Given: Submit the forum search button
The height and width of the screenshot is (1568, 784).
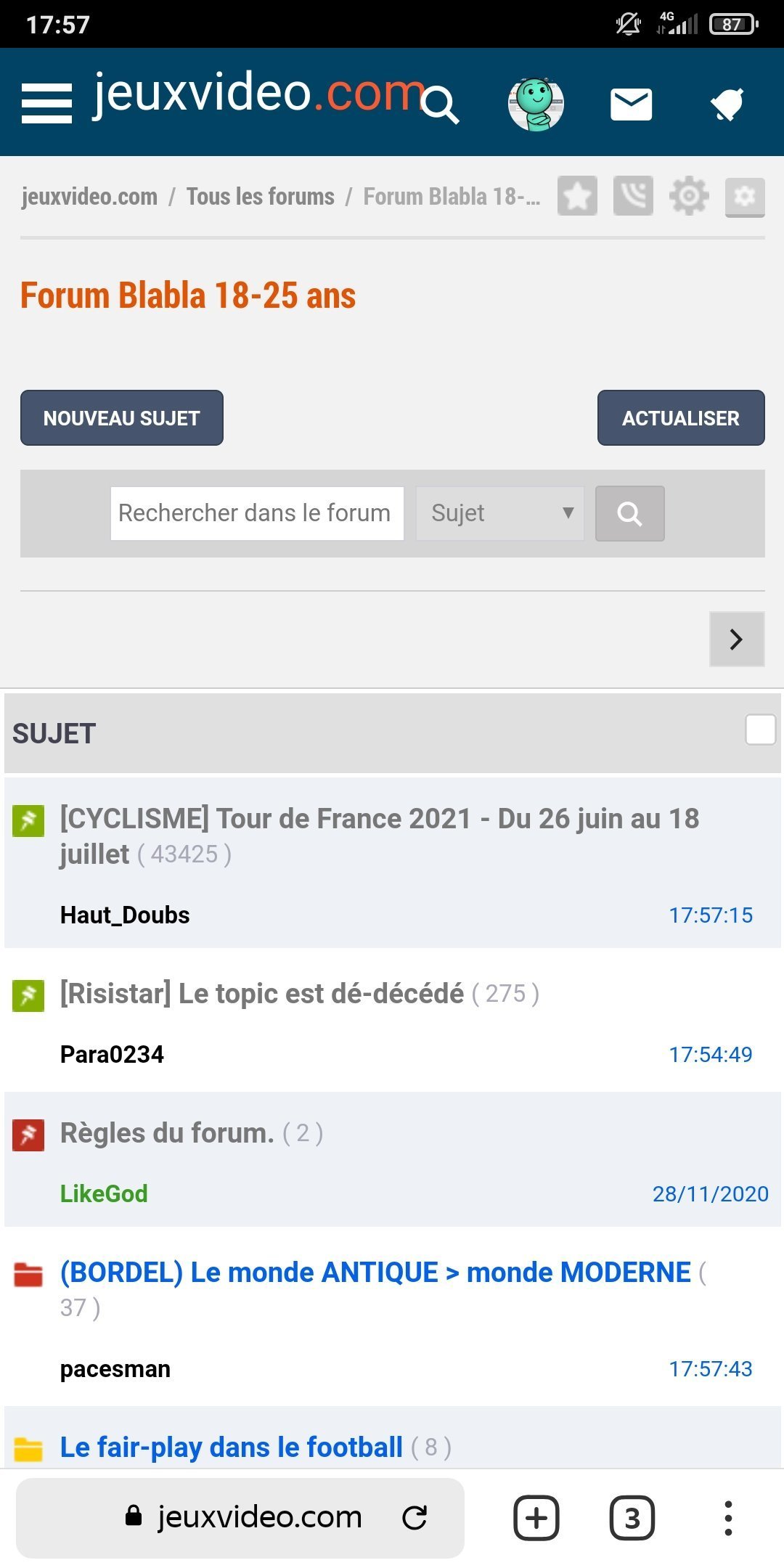Looking at the screenshot, I should 630,514.
